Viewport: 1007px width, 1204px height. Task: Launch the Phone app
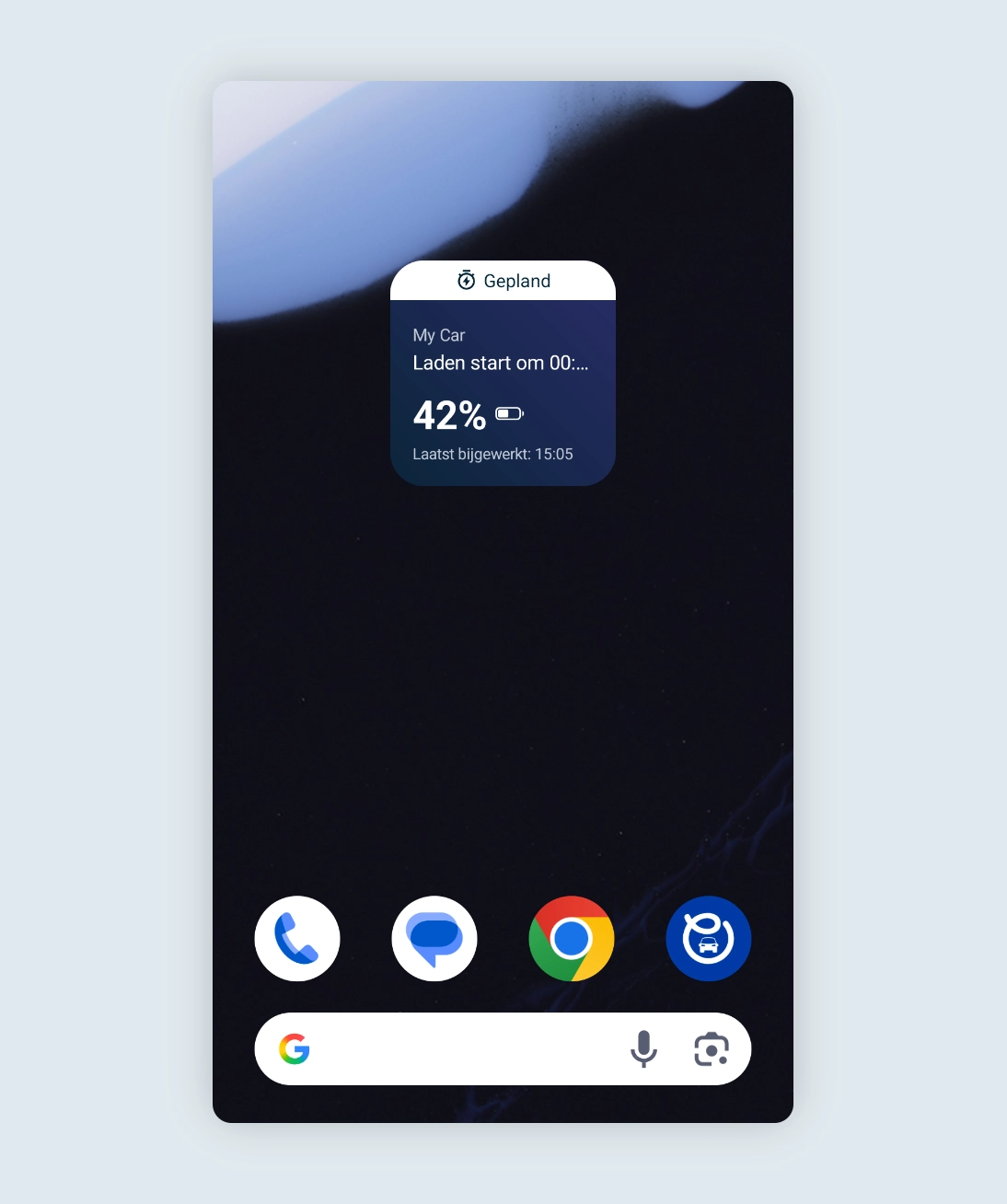click(297, 938)
